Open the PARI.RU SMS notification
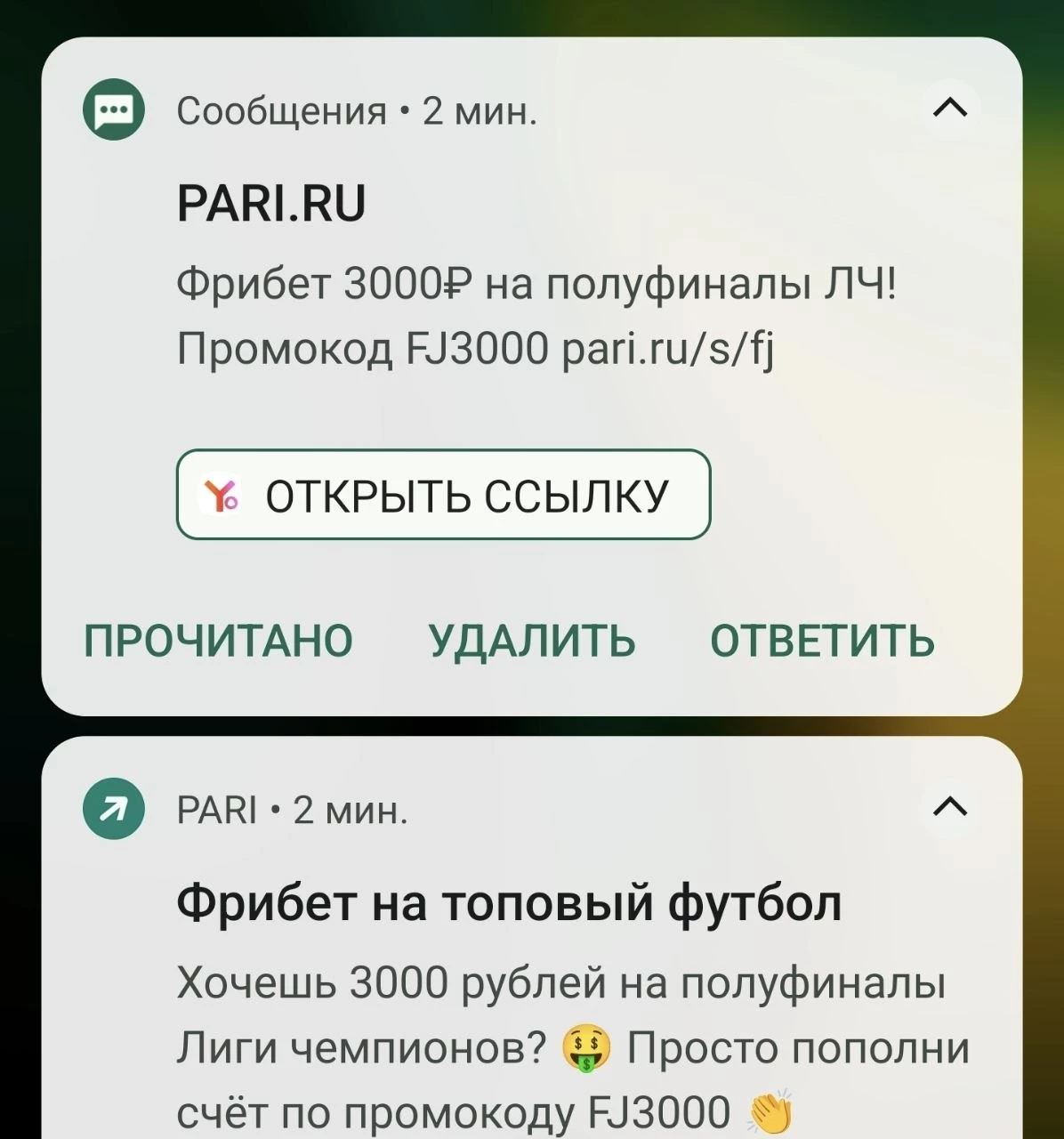 [x=537, y=285]
